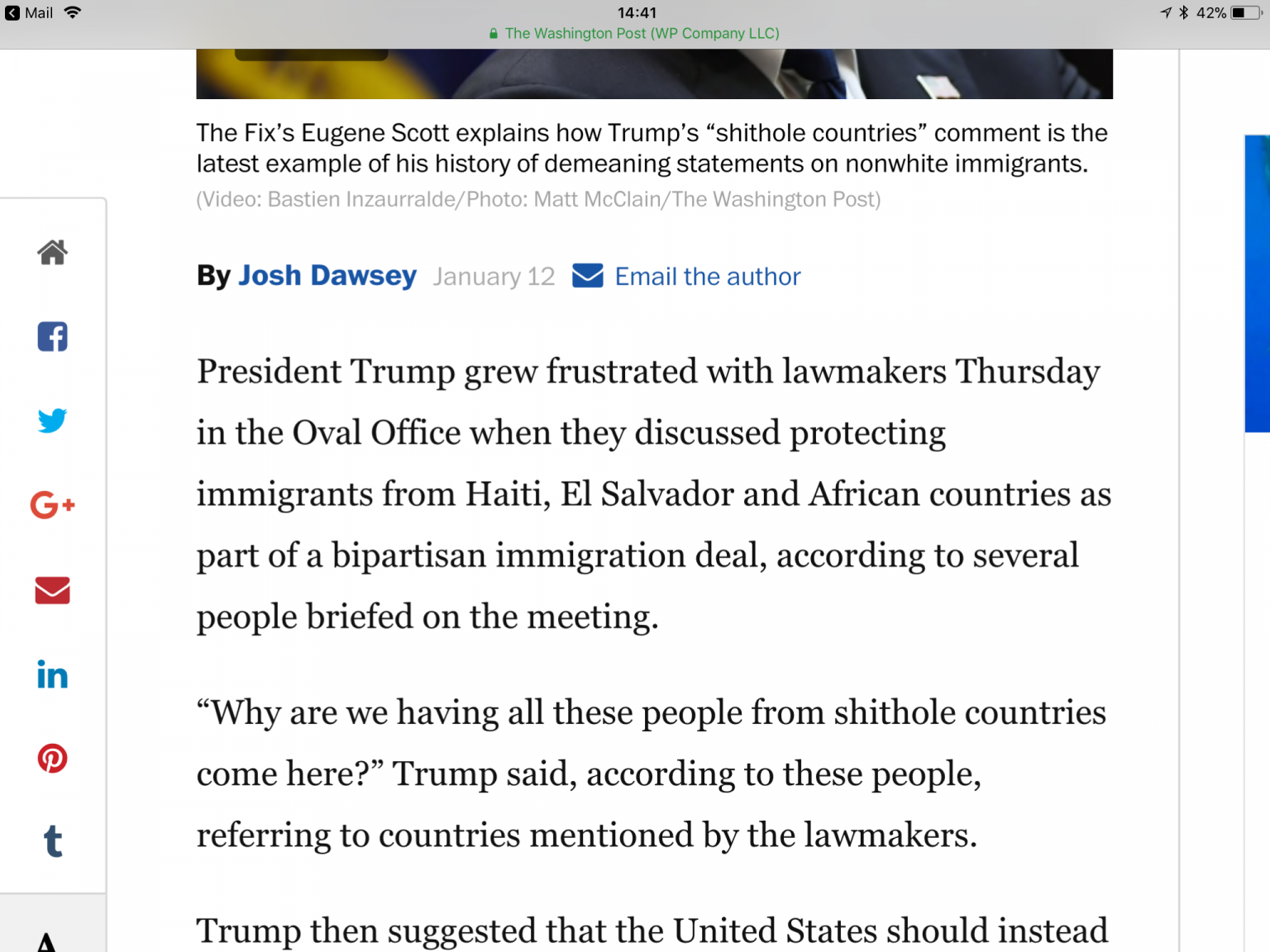Go to the home page icon
Screen dimensions: 1270x952
[52, 252]
